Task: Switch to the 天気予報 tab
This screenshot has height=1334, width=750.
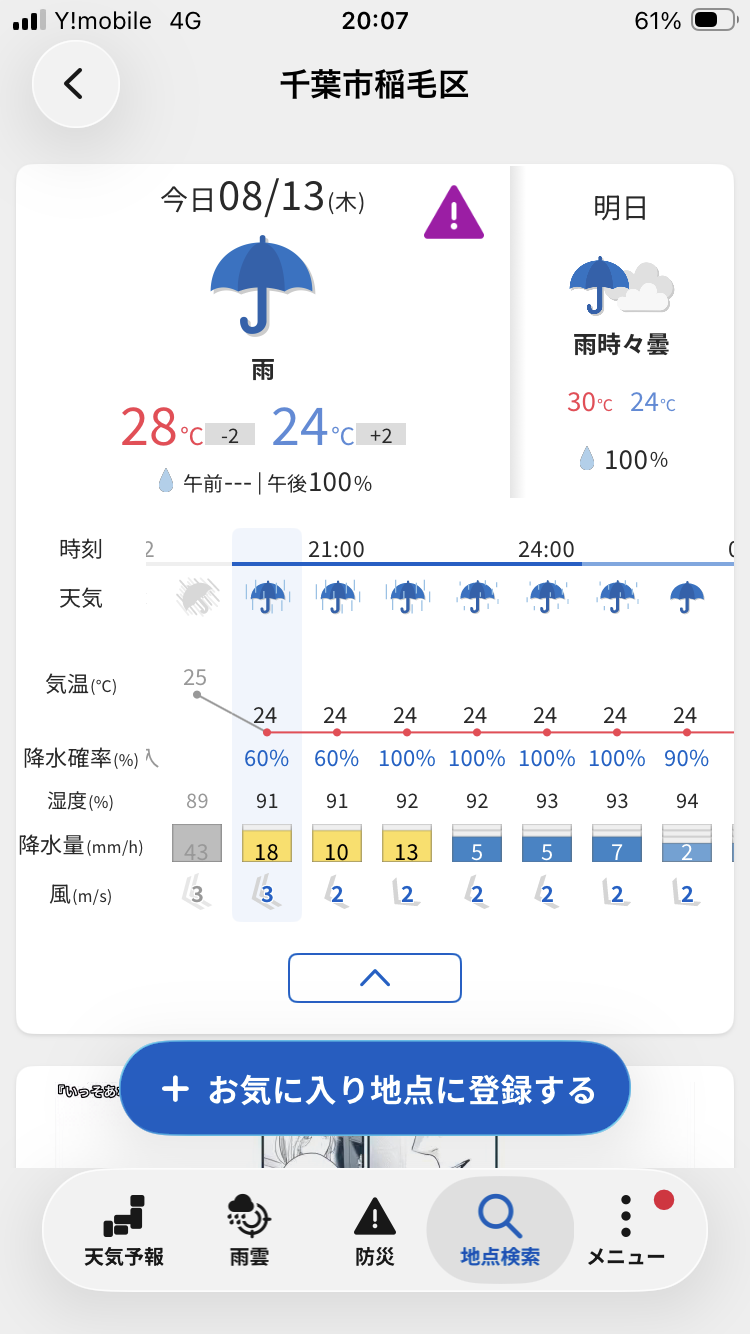Action: [x=124, y=1230]
